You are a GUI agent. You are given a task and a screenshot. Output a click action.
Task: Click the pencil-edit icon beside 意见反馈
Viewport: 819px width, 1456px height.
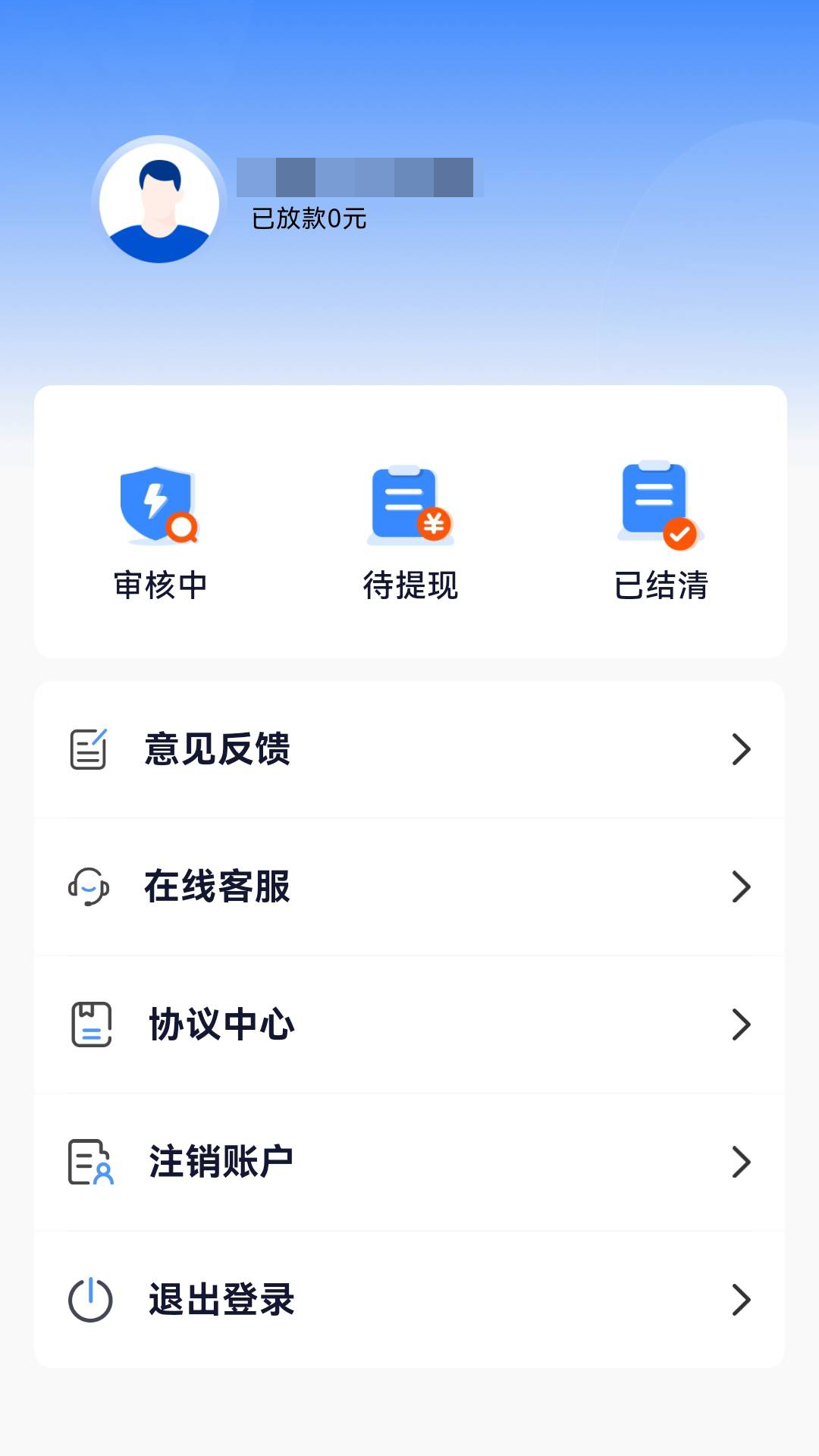click(x=89, y=749)
